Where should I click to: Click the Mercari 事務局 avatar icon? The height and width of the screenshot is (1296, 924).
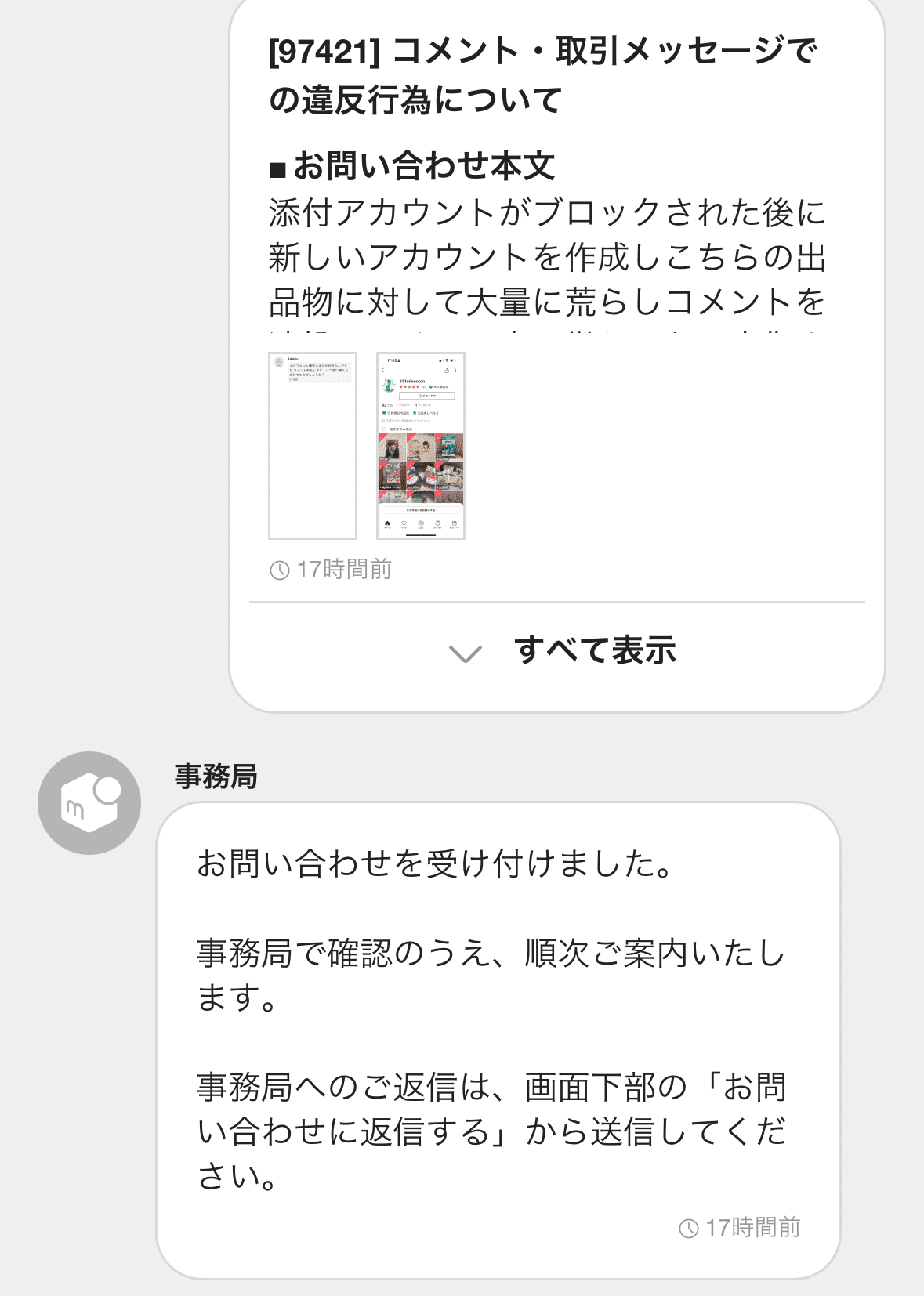(89, 803)
